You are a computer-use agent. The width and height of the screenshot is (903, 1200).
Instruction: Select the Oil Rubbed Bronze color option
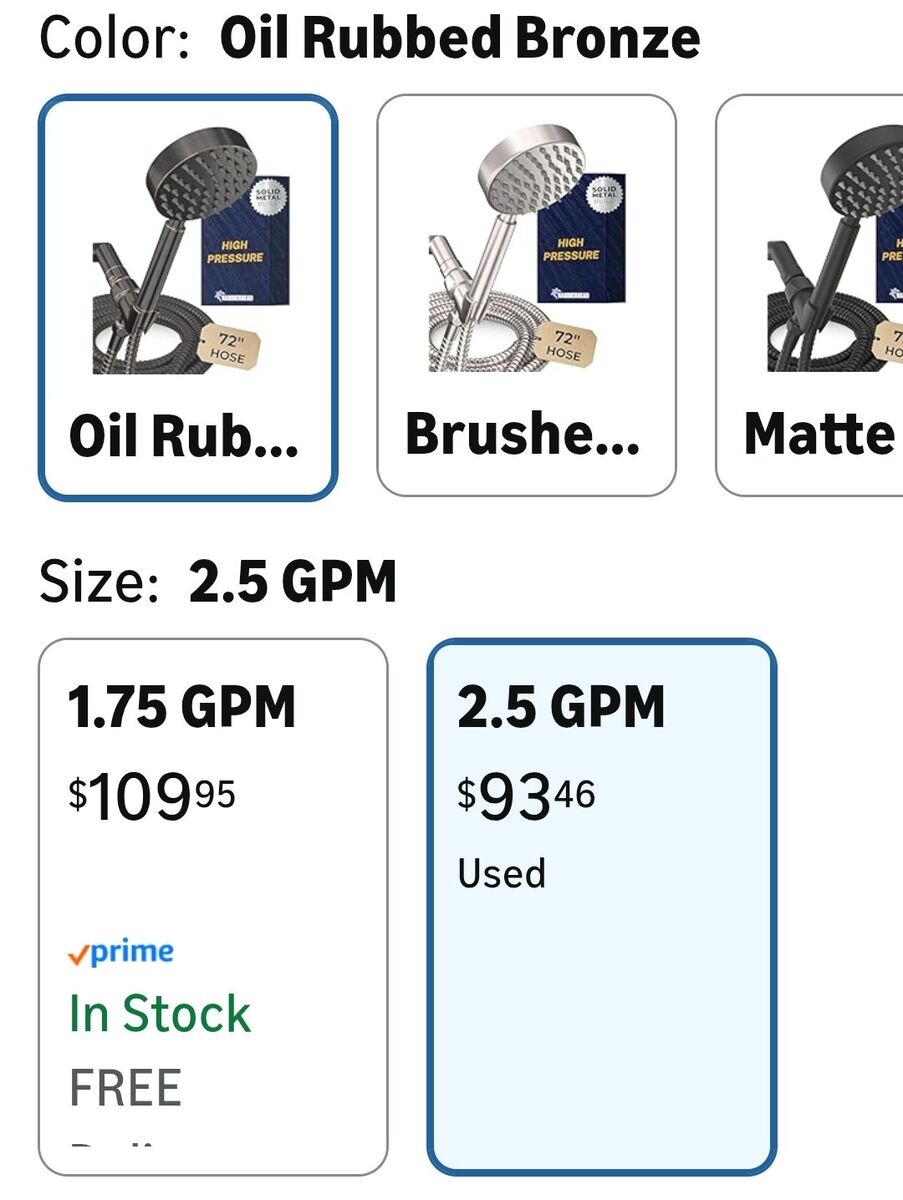(x=188, y=297)
